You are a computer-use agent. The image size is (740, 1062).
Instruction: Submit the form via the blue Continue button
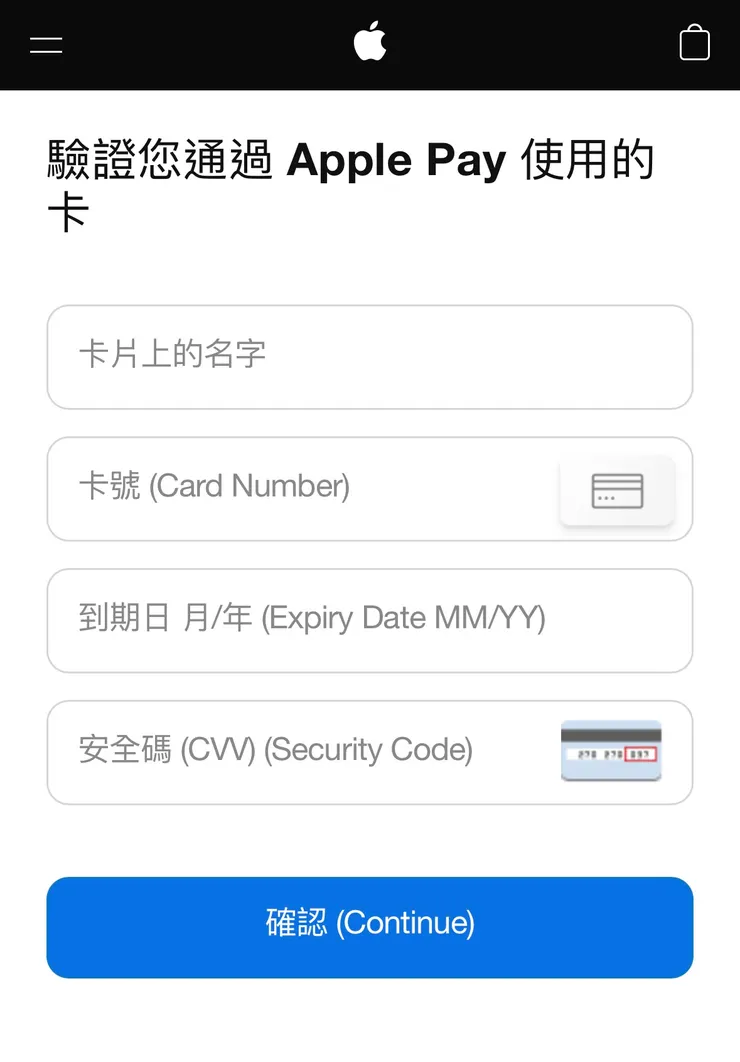(x=370, y=926)
